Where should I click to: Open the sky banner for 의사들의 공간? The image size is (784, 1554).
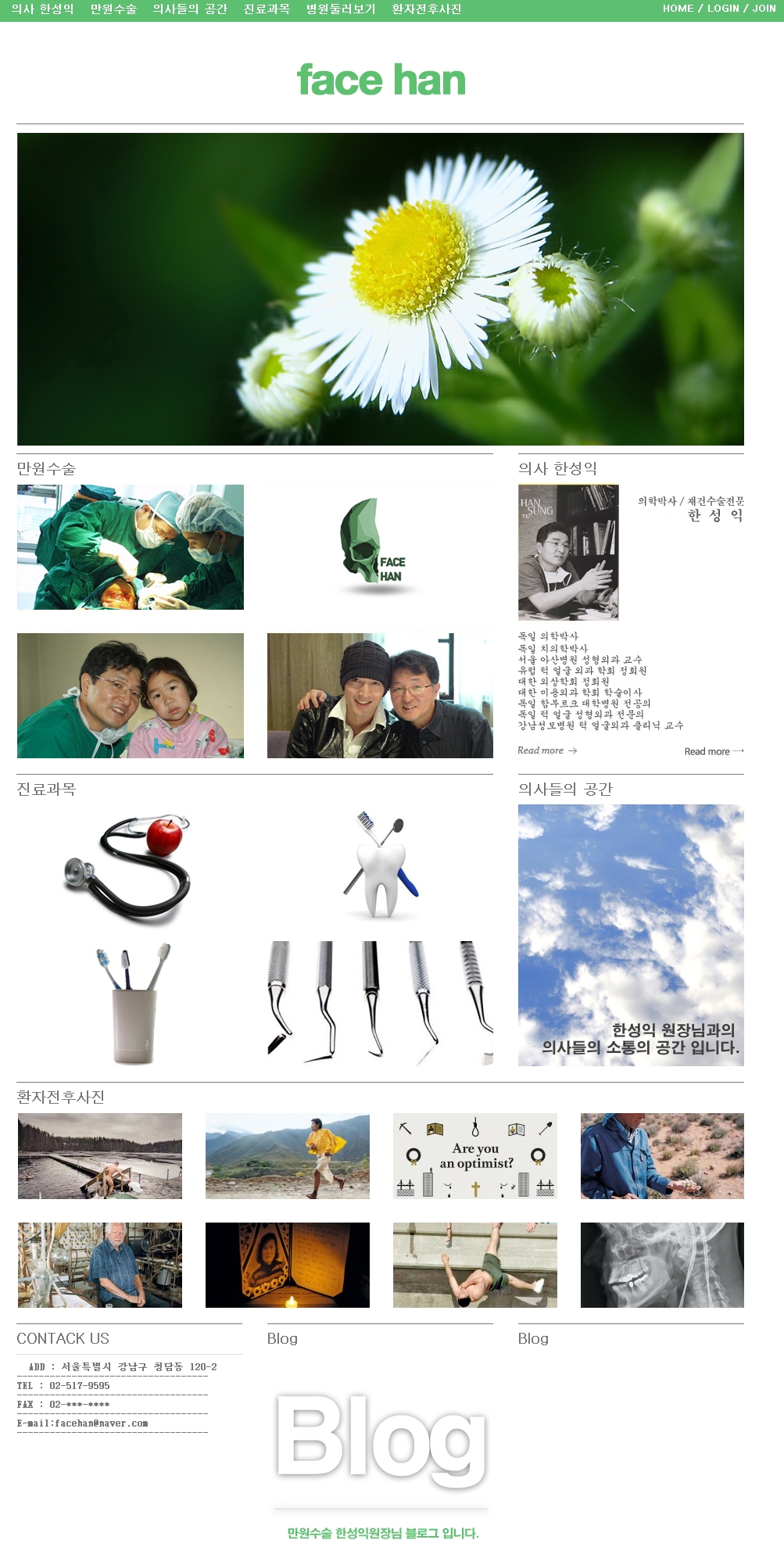(x=631, y=935)
